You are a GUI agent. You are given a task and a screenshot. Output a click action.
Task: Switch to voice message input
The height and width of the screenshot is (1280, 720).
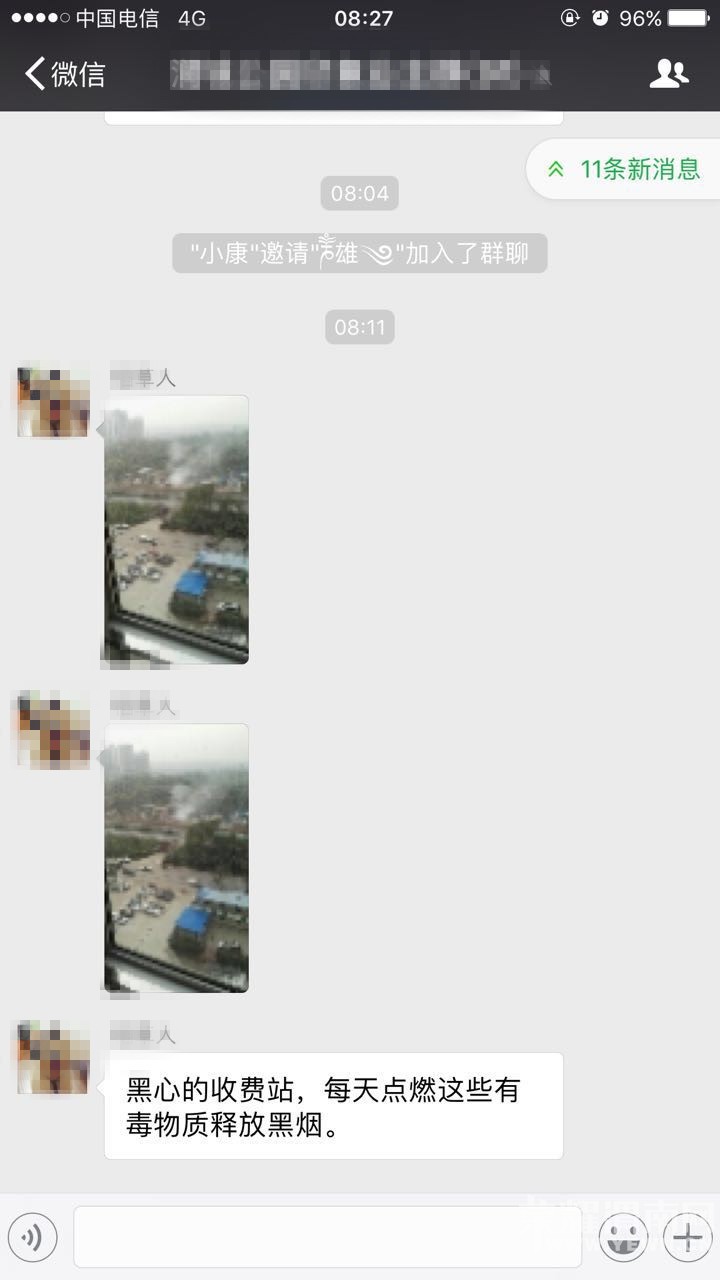(x=33, y=1237)
